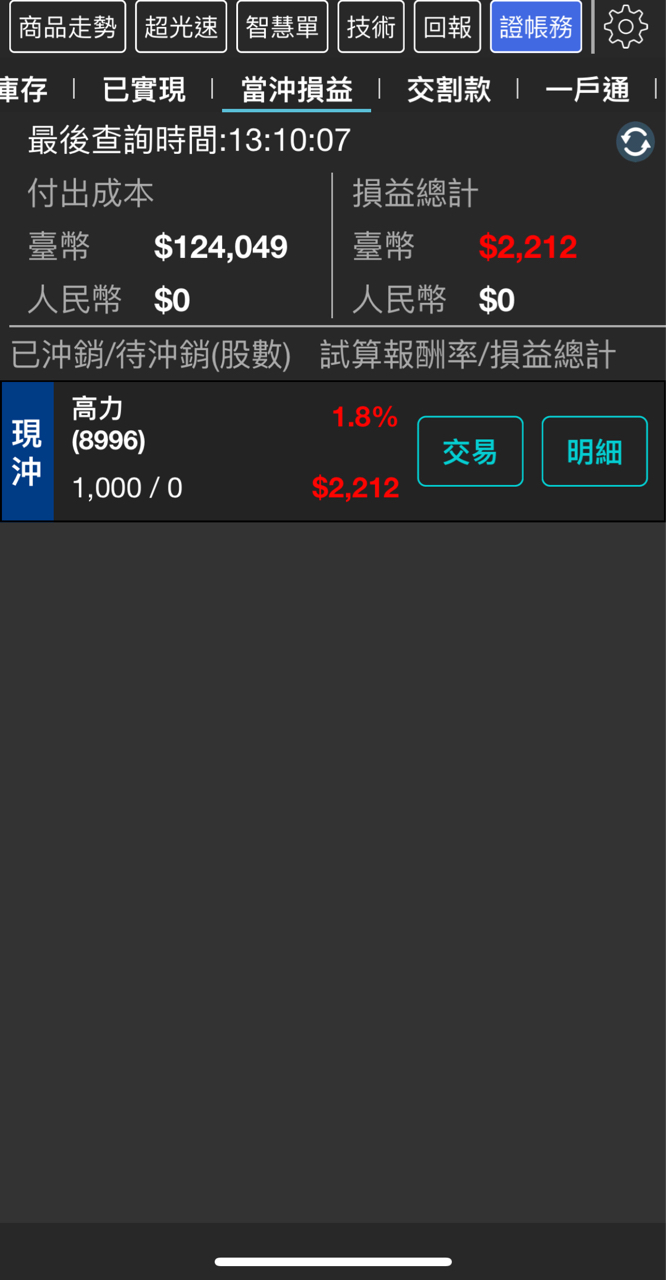Image resolution: width=666 pixels, height=1280 pixels.
Task: Select the 當沖損益 tab
Action: tap(297, 90)
